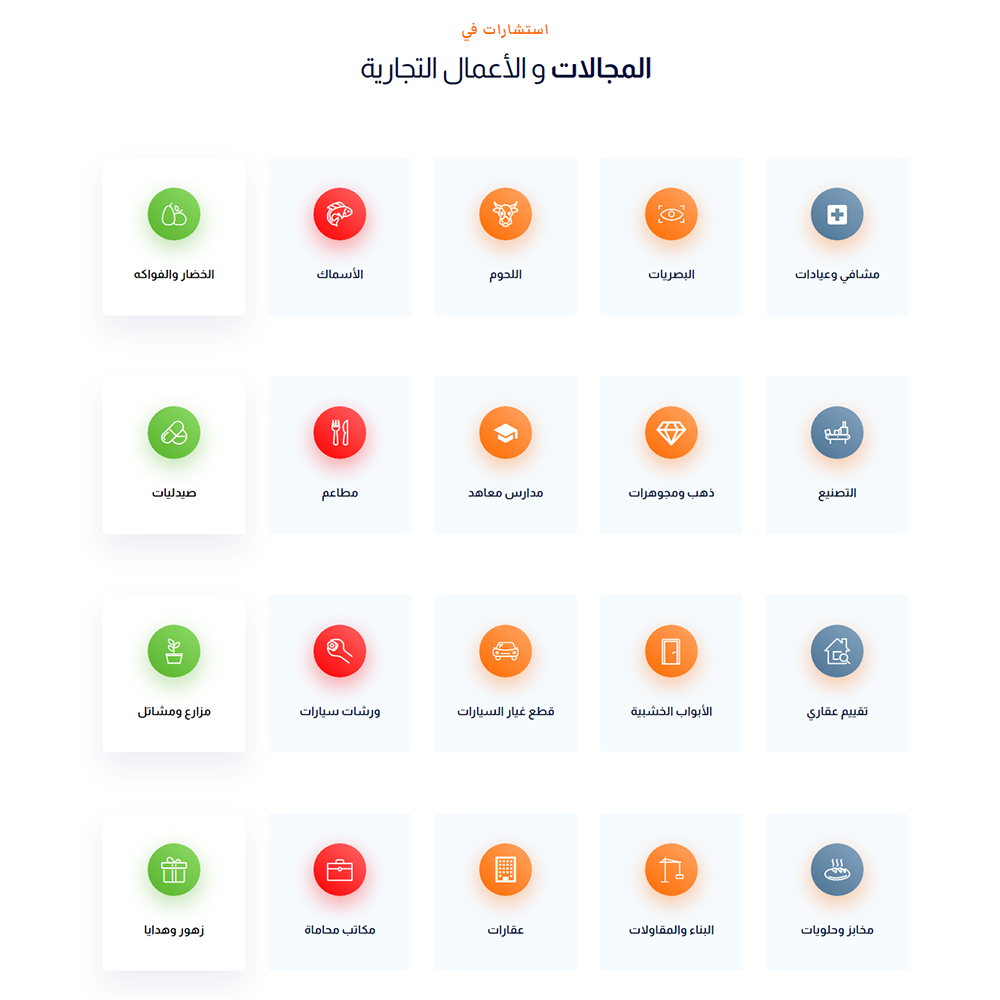The height and width of the screenshot is (1000, 1000).
Task: Open the مطاعم category card
Action: [339, 455]
